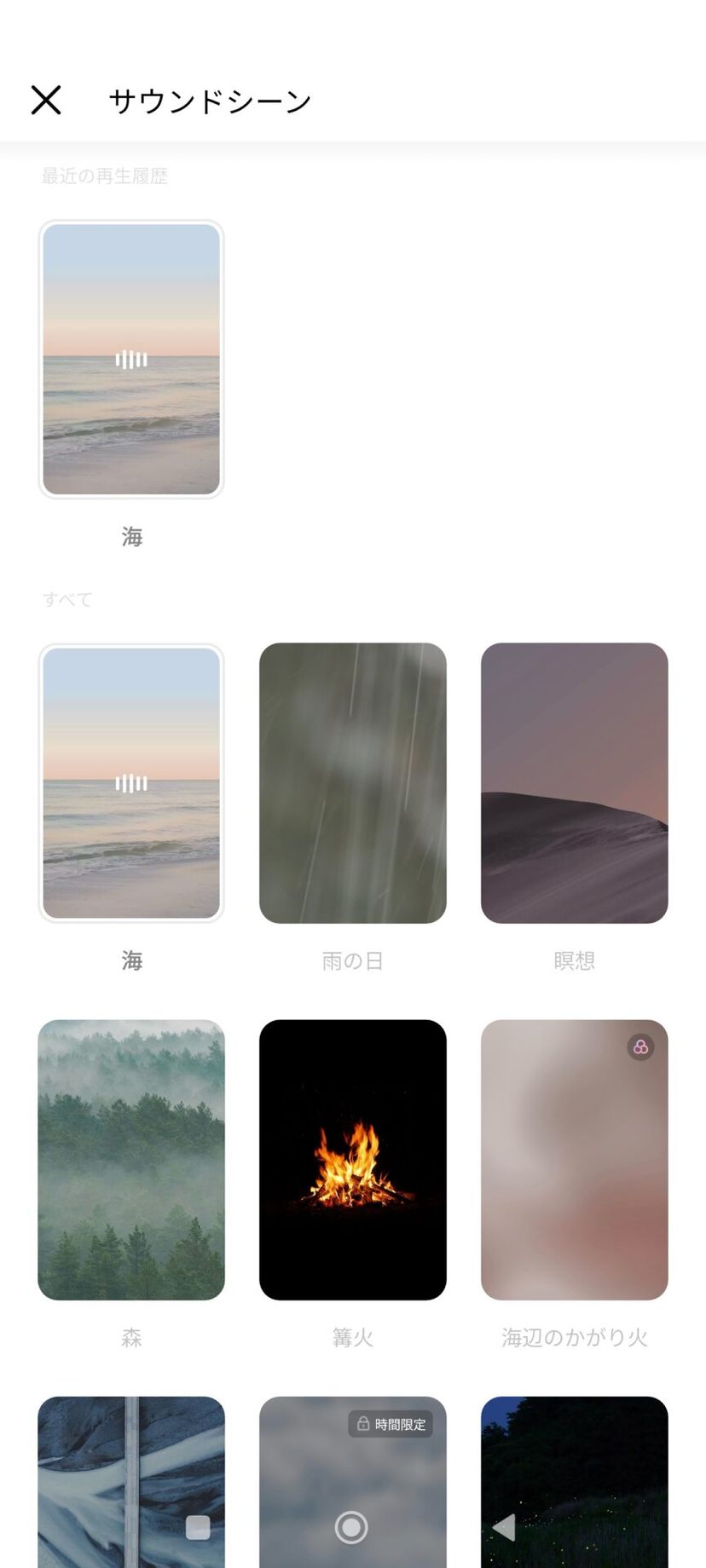Open the 海辺のかがり火 scene

pyautogui.click(x=574, y=1159)
